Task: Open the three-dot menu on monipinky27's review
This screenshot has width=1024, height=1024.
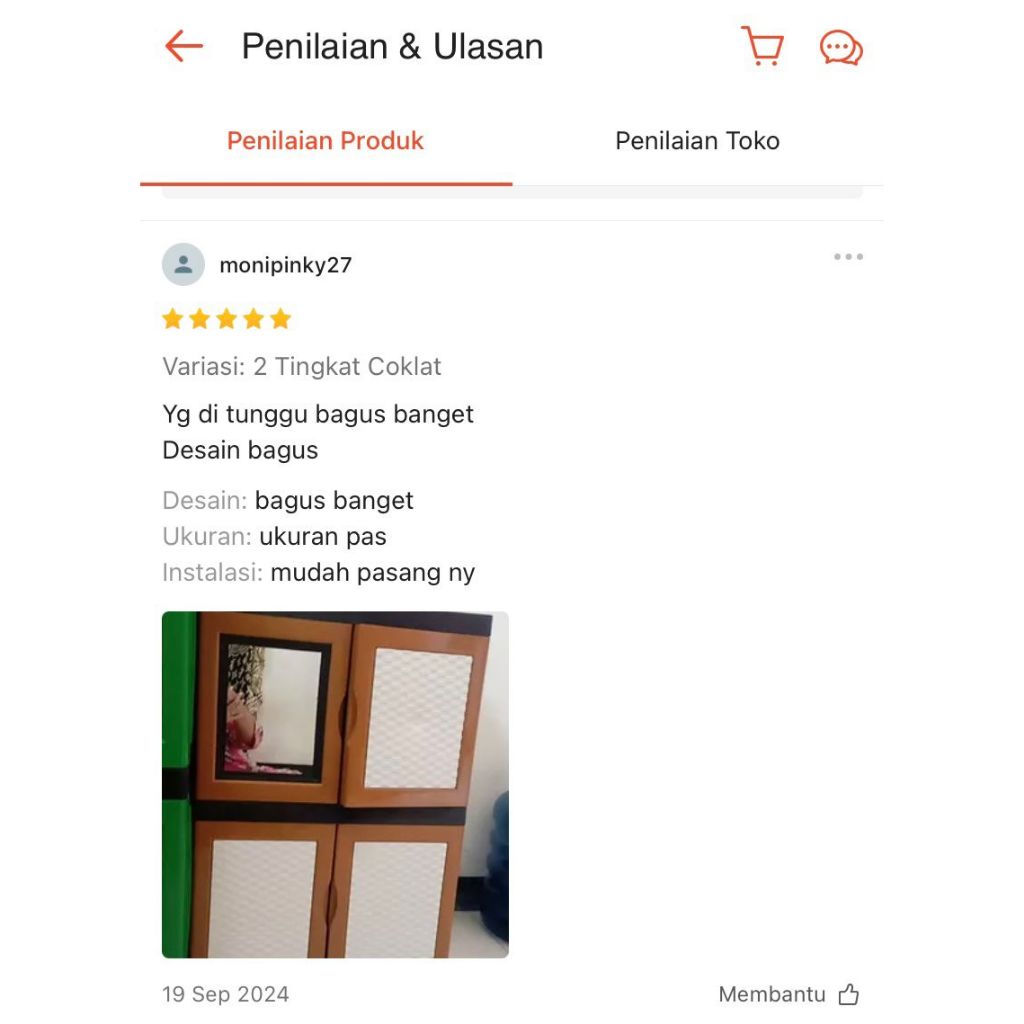Action: click(x=848, y=257)
